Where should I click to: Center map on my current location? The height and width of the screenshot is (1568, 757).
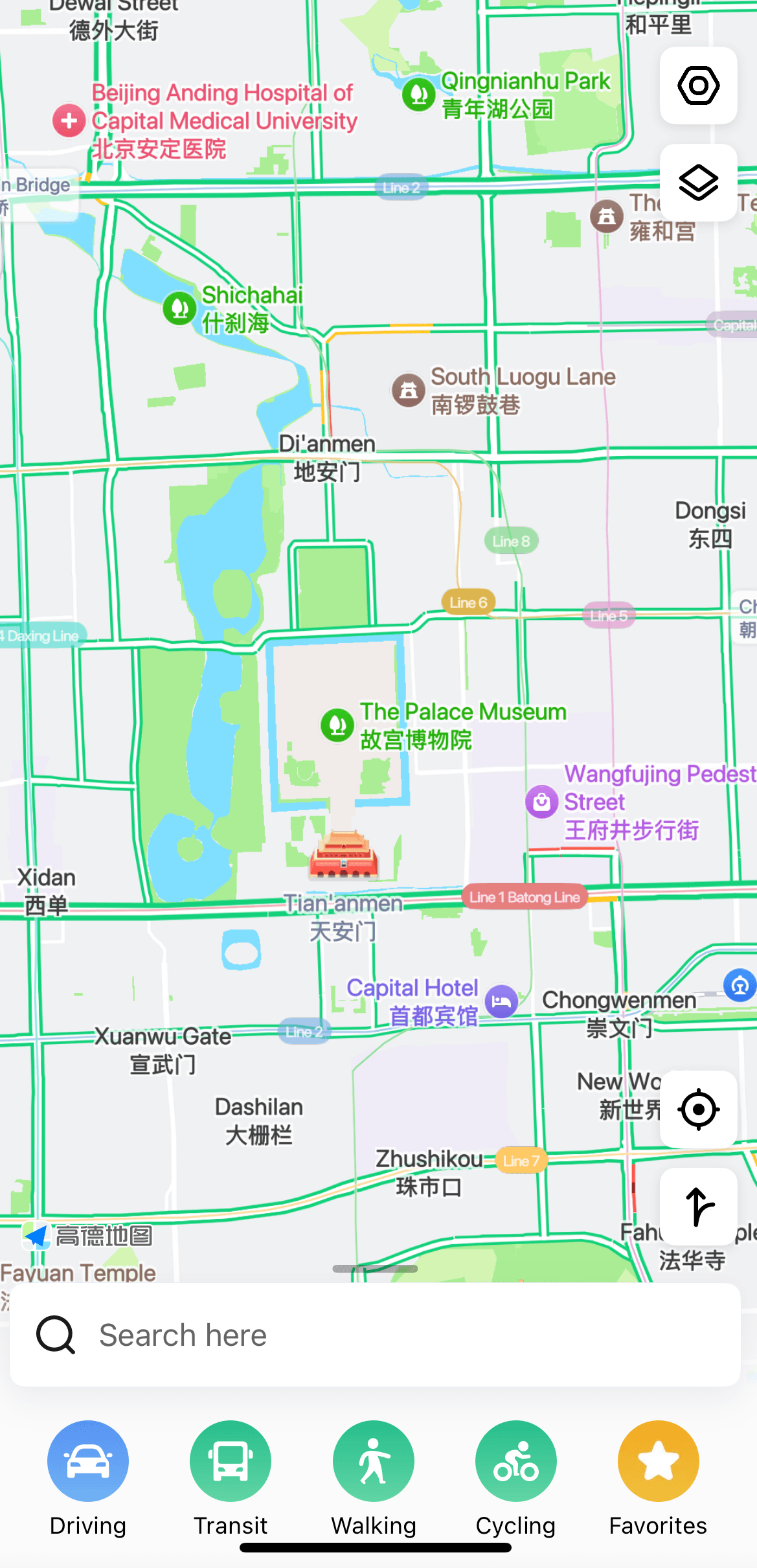click(x=698, y=1109)
